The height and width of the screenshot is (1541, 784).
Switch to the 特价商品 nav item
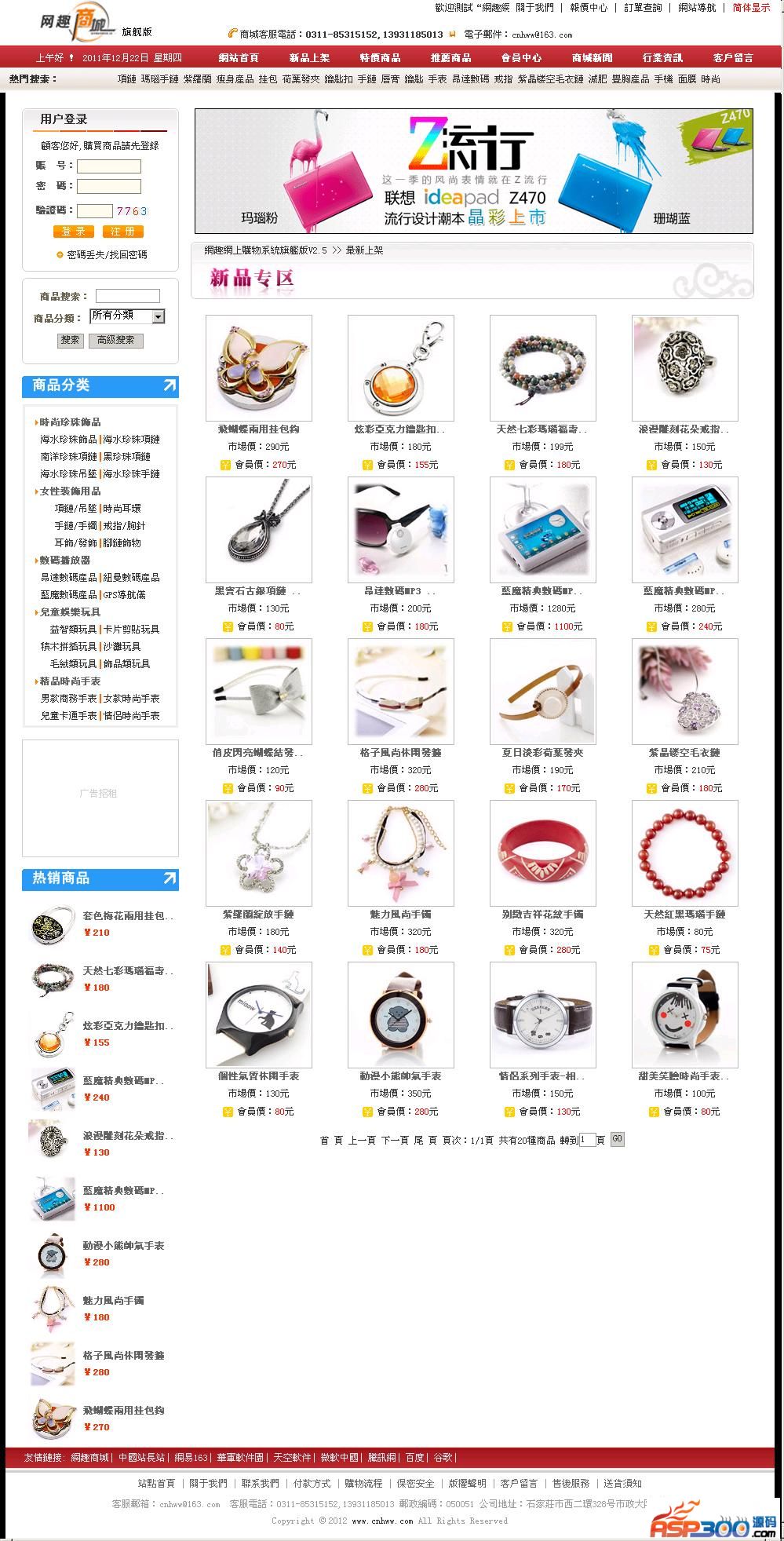pyautogui.click(x=380, y=57)
